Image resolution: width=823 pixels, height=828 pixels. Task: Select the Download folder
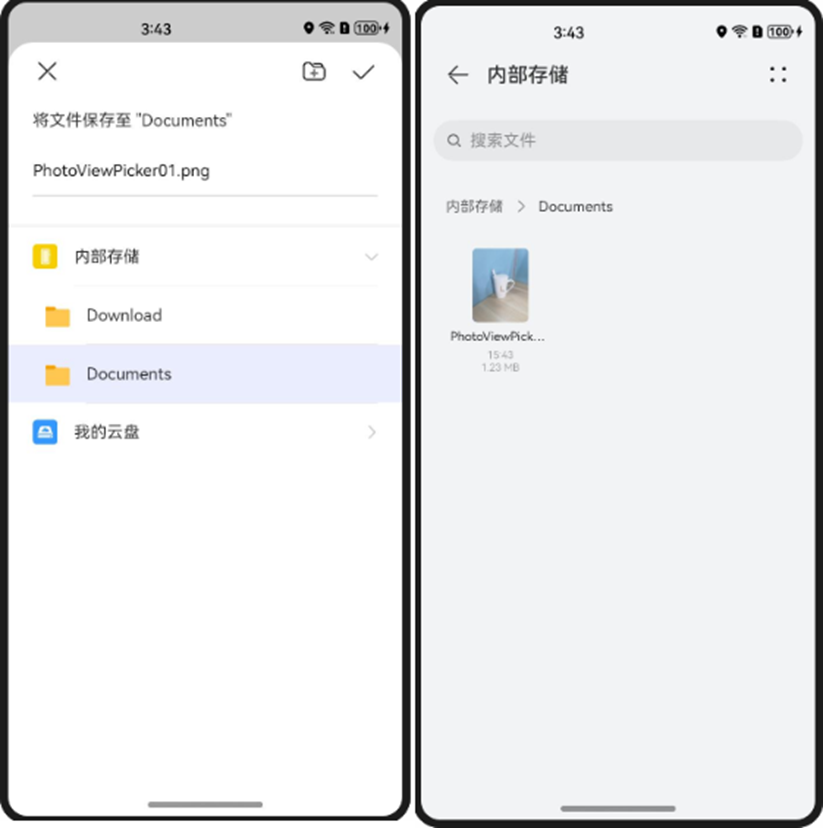coord(124,315)
